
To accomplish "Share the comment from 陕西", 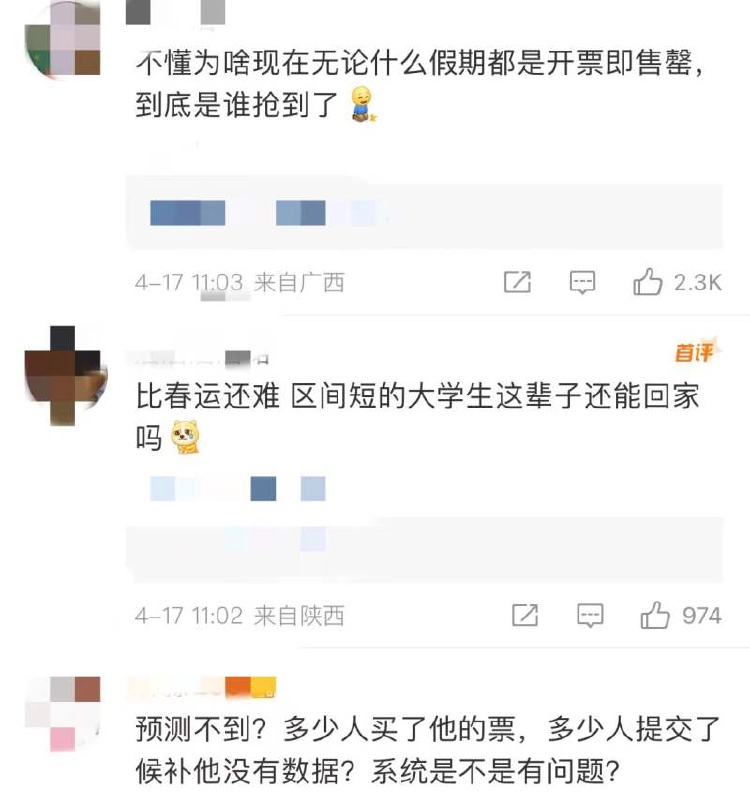I will (x=525, y=615).
